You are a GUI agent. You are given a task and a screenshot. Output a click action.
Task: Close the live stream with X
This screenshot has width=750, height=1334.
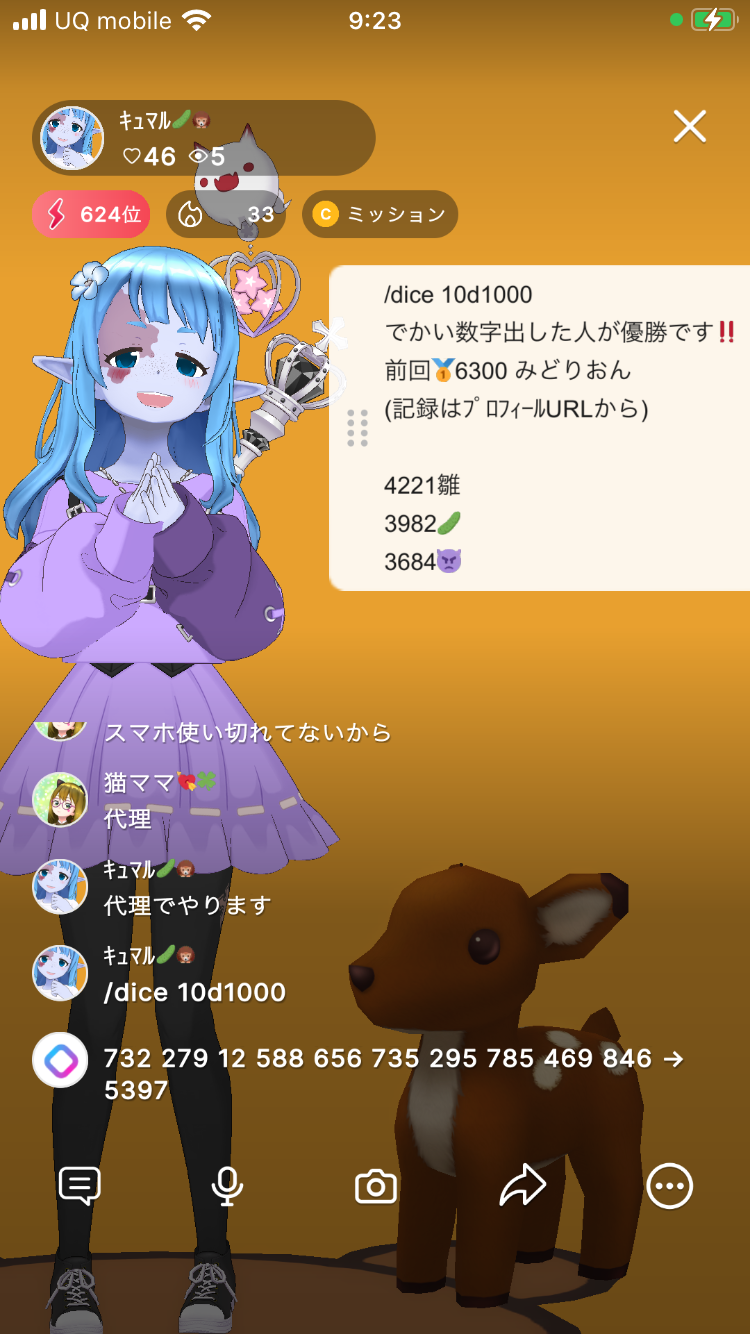click(689, 127)
